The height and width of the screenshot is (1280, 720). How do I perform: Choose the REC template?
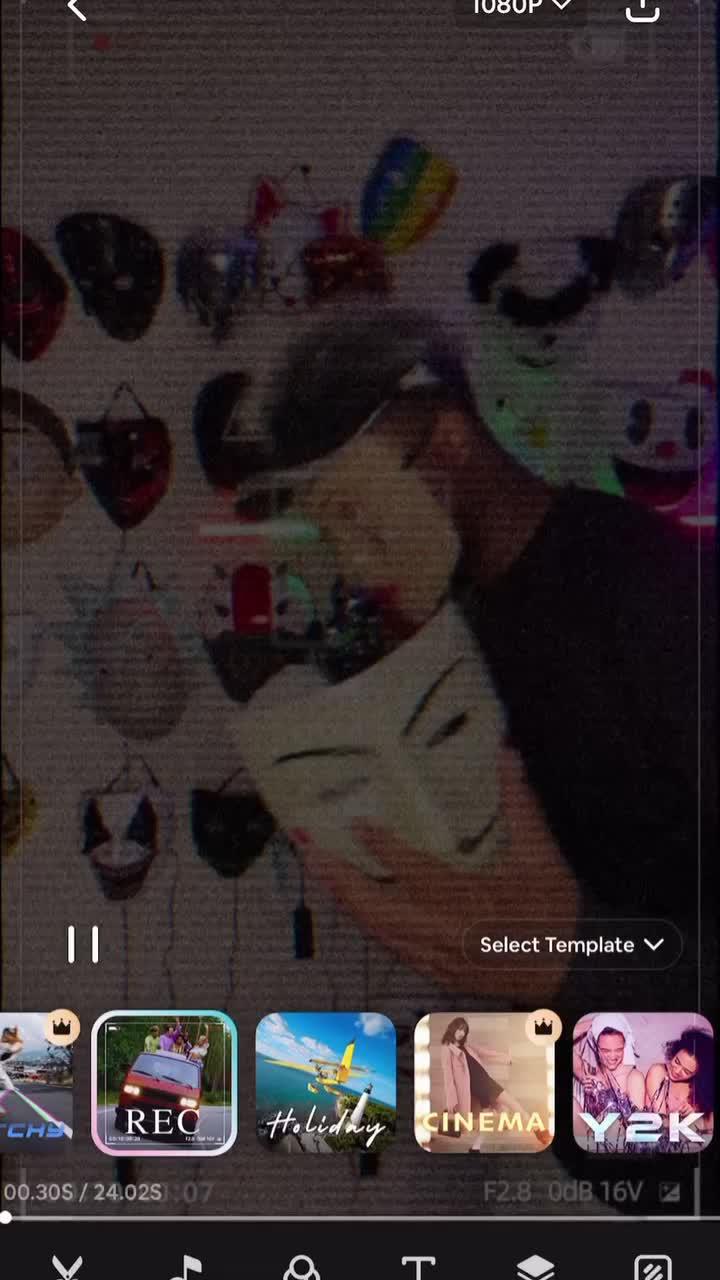[x=164, y=1083]
